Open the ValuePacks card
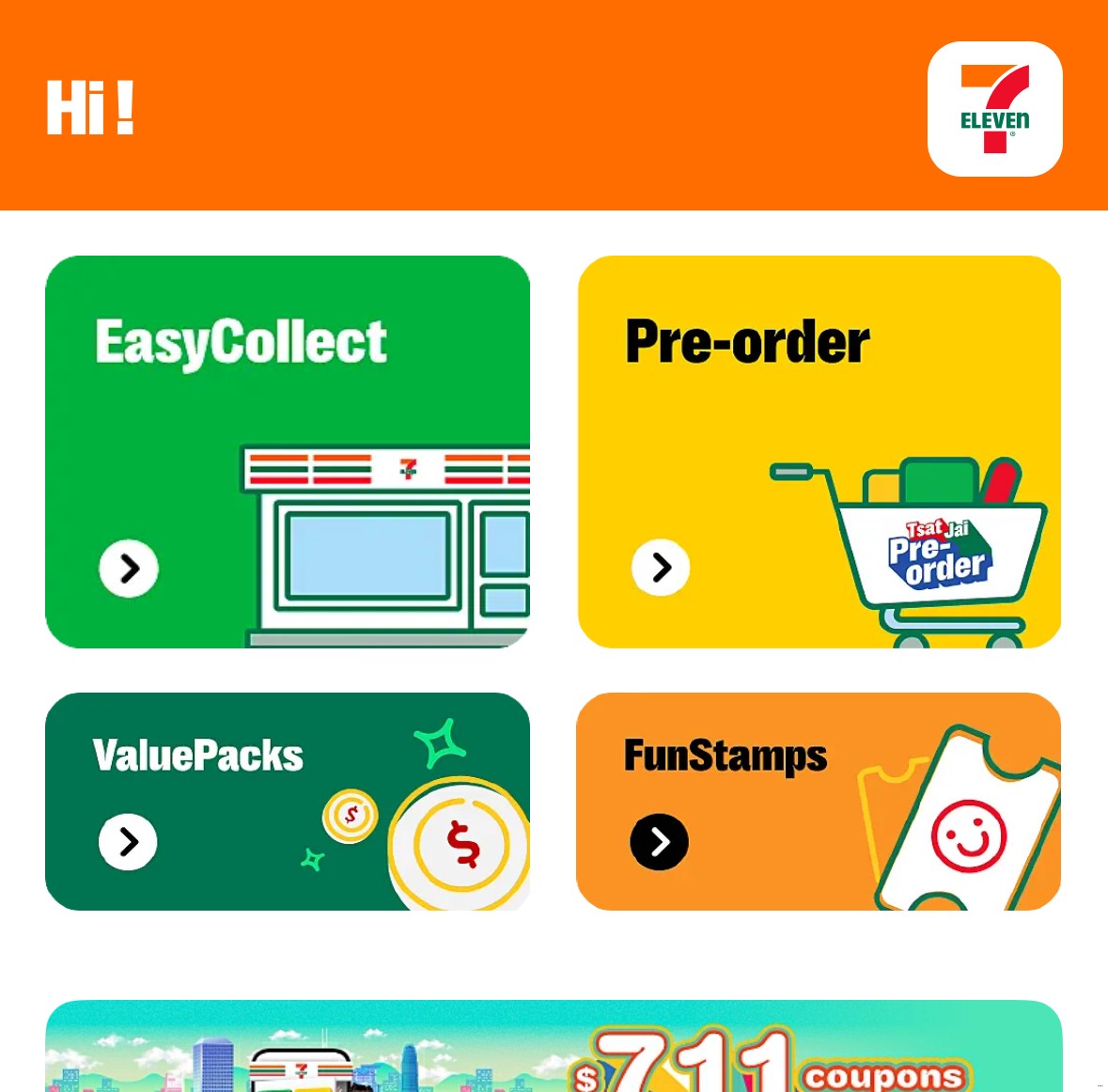 coord(288,801)
